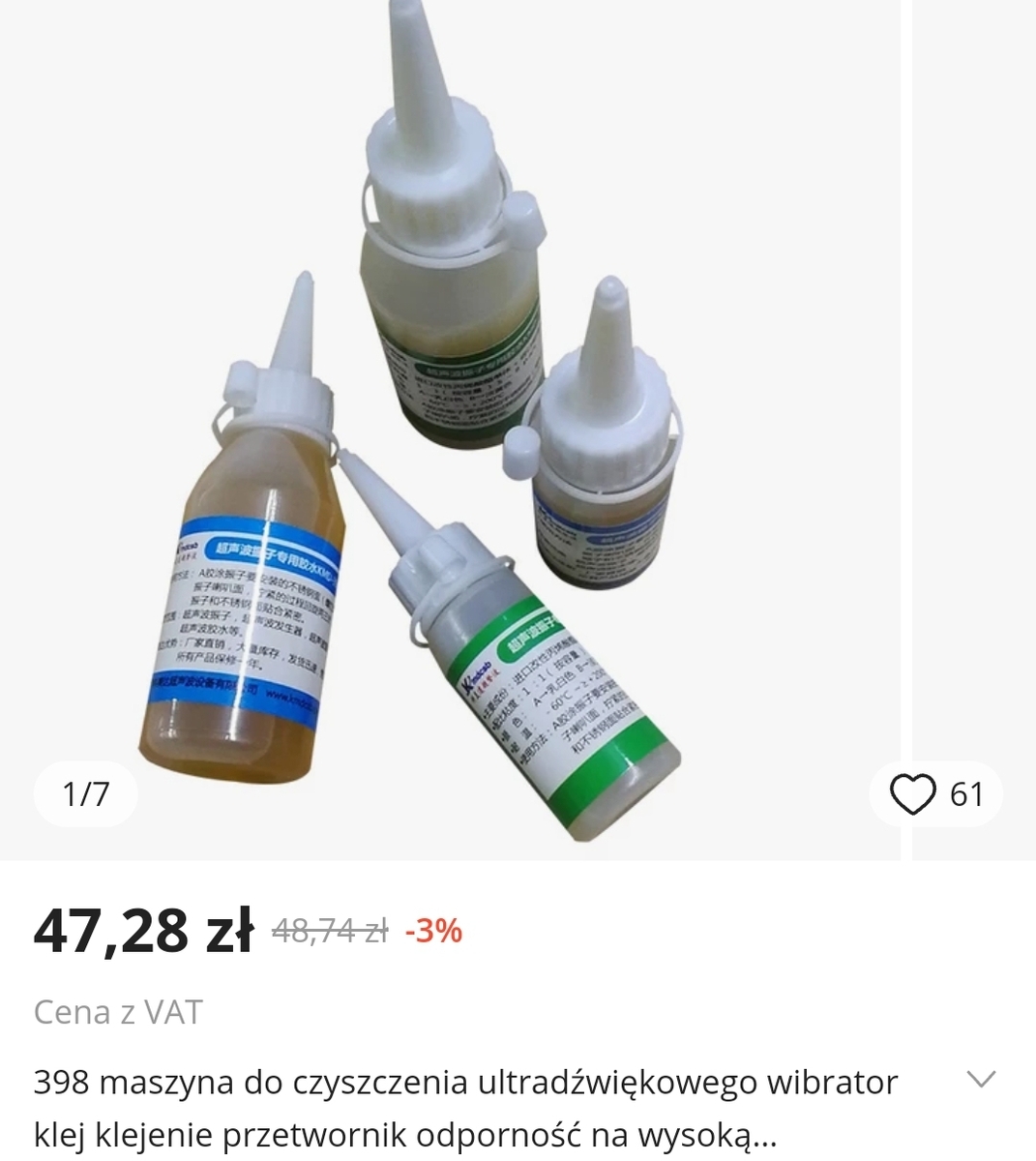Add product to wishlist with heart icon
This screenshot has width=1036, height=1161.
[x=913, y=794]
